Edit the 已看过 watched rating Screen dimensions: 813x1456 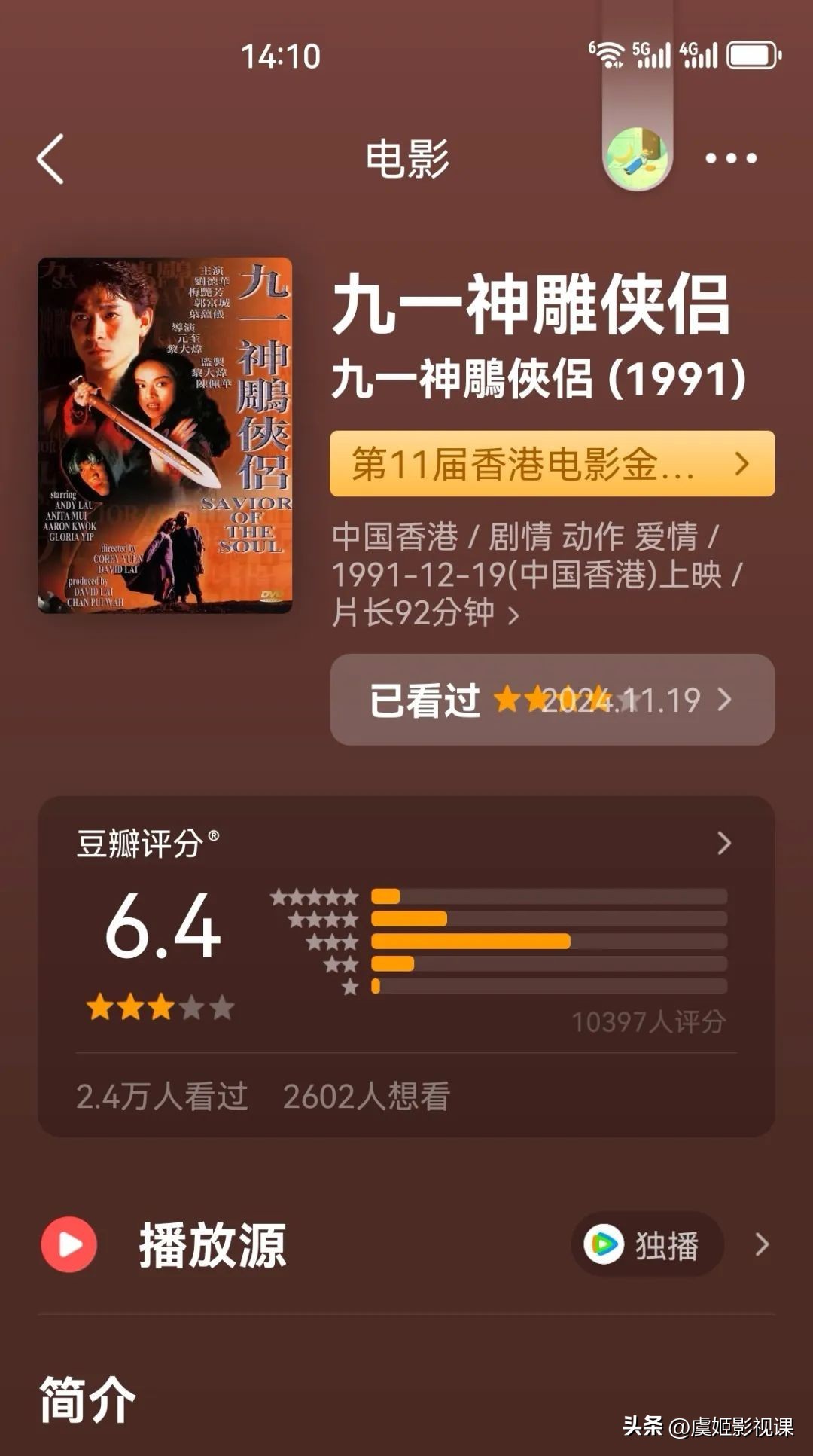(552, 700)
